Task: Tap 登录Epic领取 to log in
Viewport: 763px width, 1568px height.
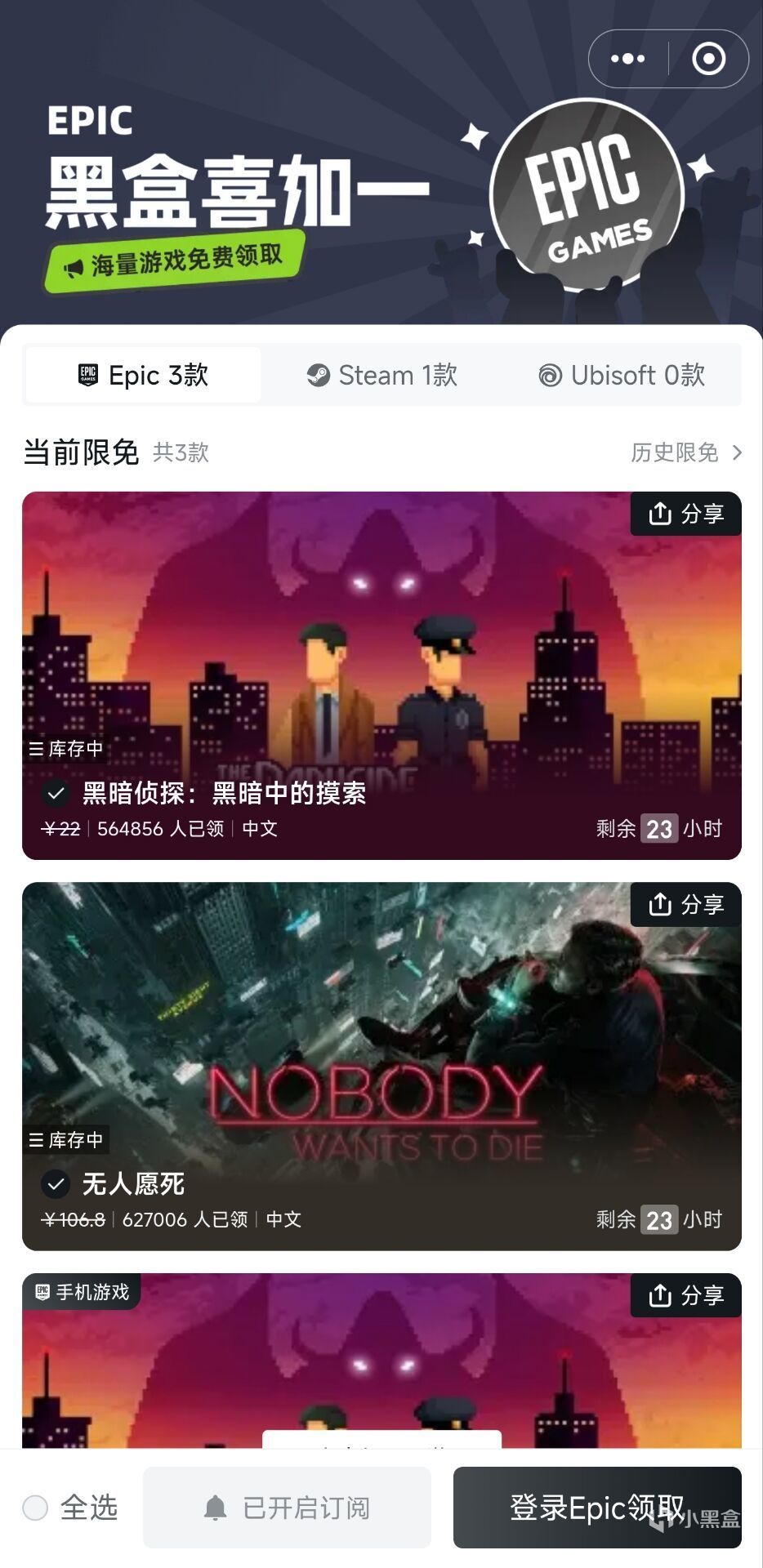Action: [x=597, y=1508]
